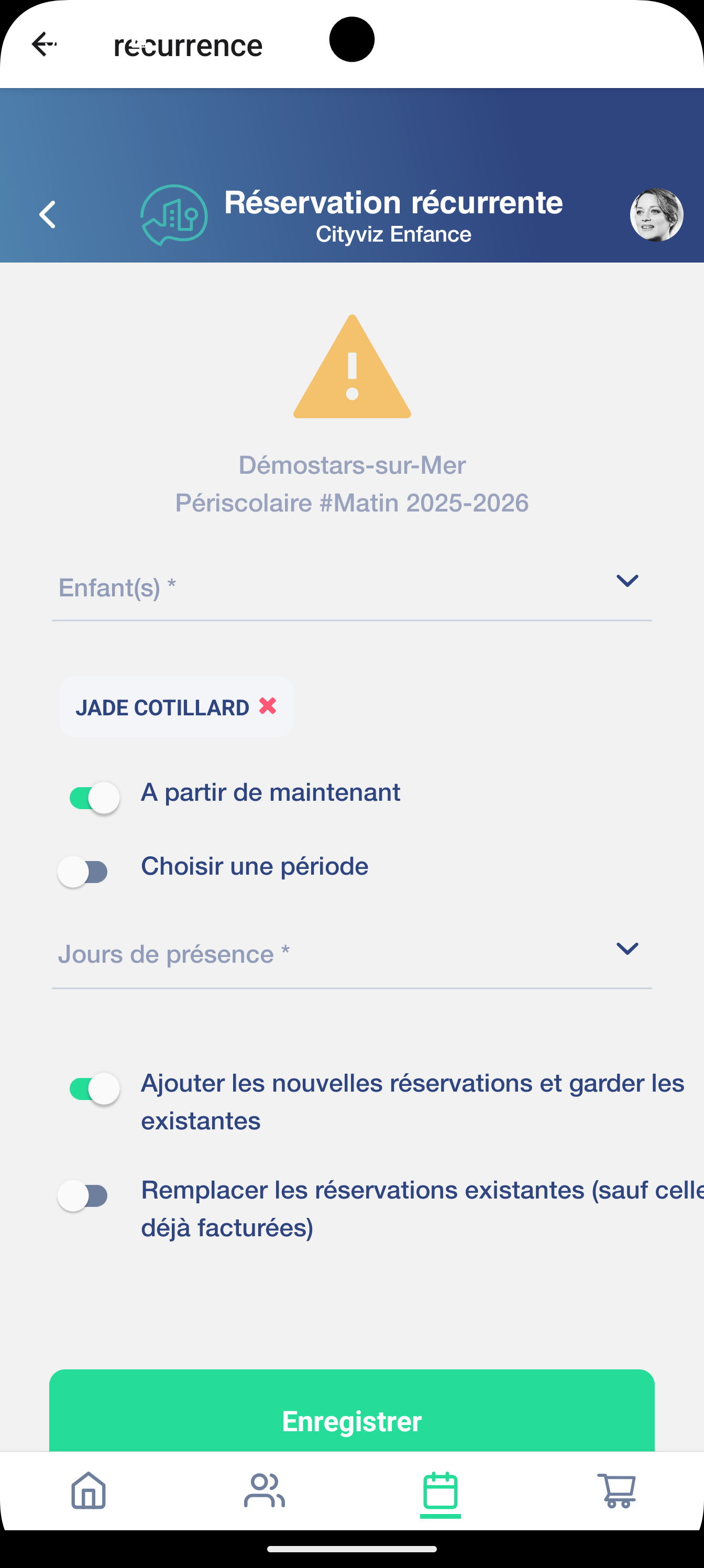Image resolution: width=704 pixels, height=1568 pixels.
Task: Toggle 'Ajouter les nouvelles réservations' switch
Action: point(94,1088)
